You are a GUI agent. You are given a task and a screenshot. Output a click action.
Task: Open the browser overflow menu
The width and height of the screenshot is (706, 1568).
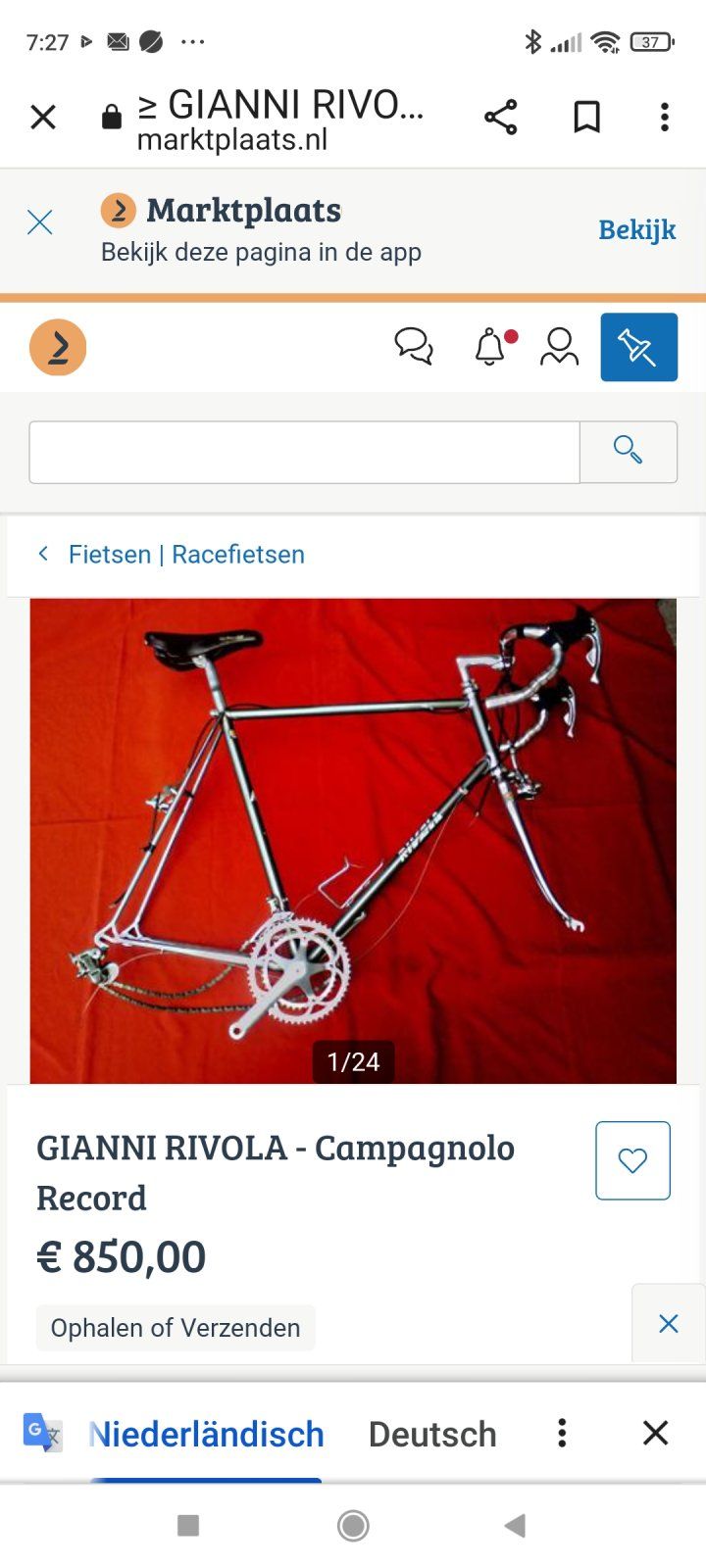[x=665, y=118]
